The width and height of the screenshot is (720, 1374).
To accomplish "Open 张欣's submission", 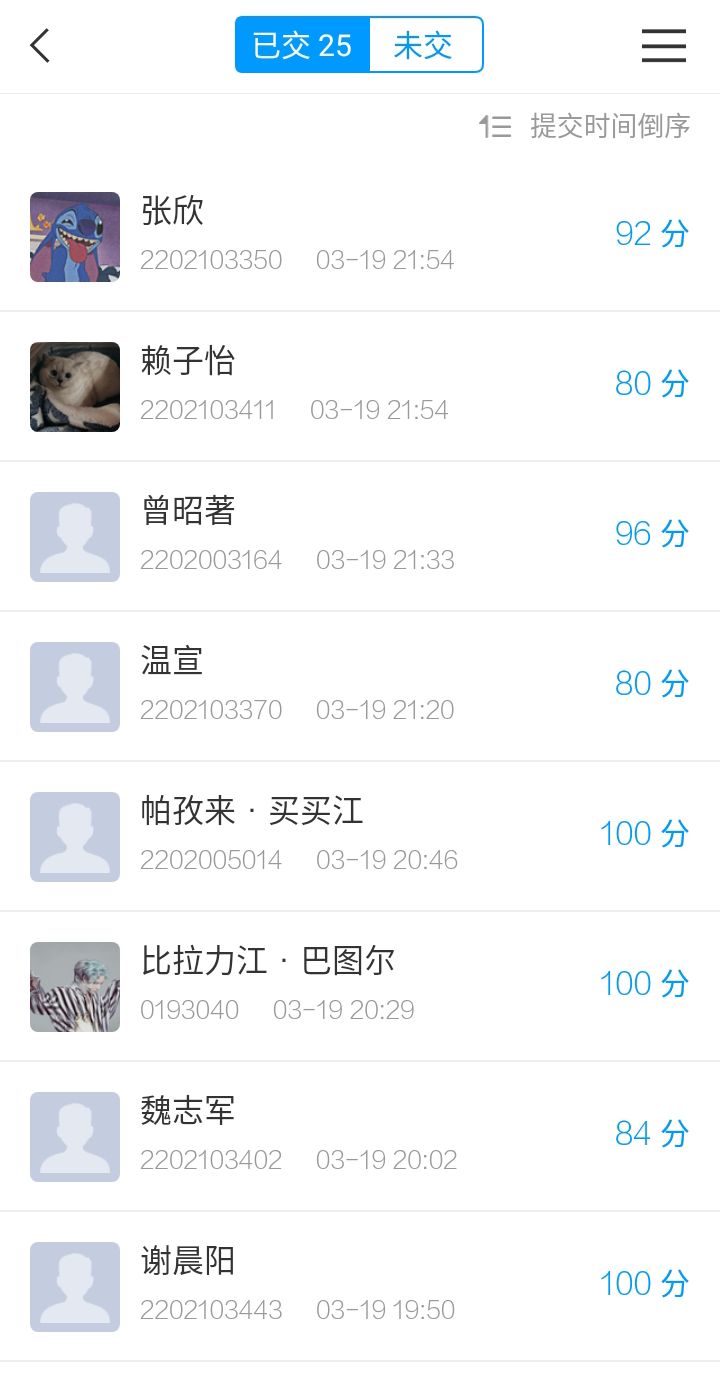I will (360, 236).
